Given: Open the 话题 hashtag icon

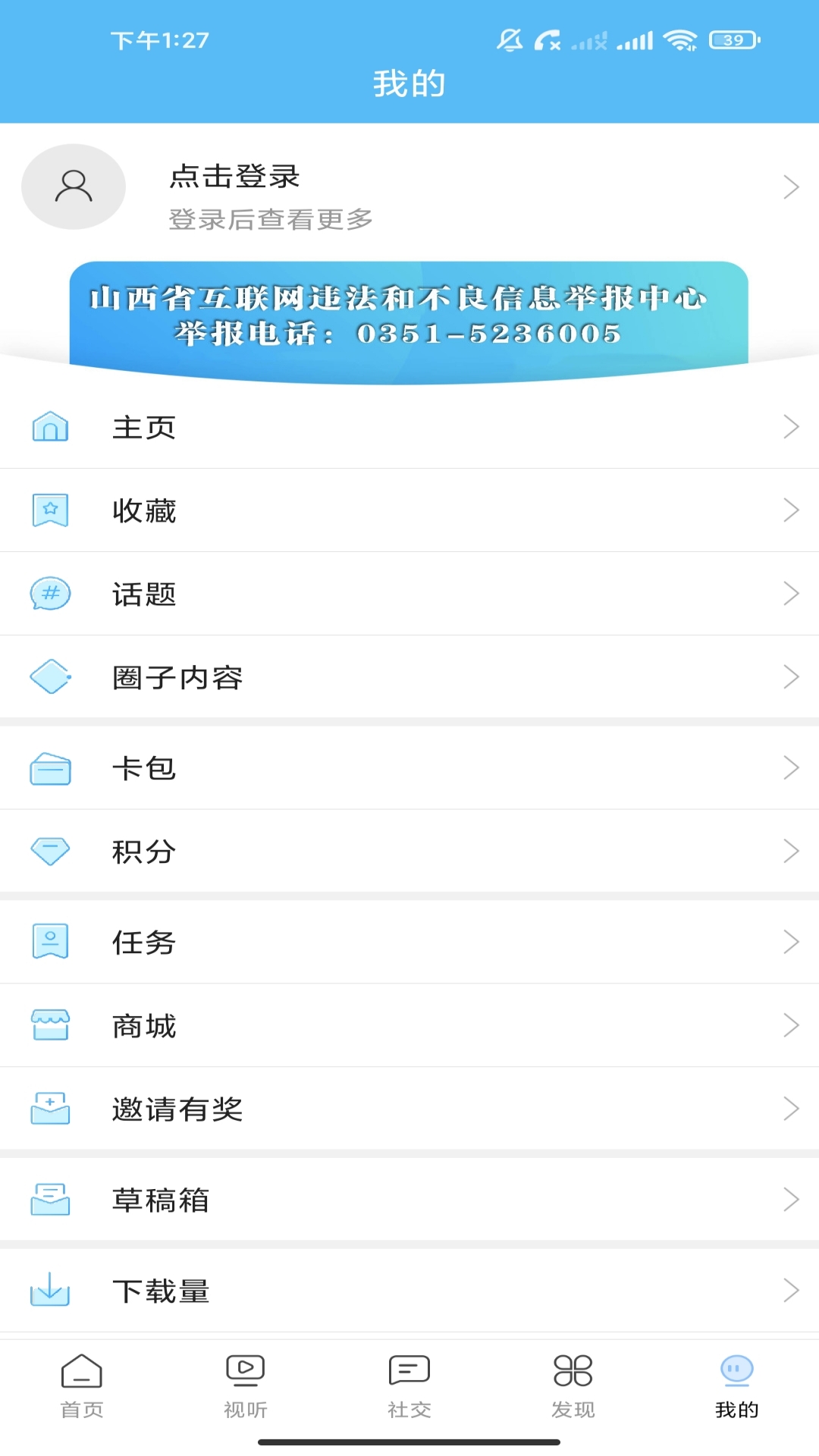Looking at the screenshot, I should click(x=50, y=594).
